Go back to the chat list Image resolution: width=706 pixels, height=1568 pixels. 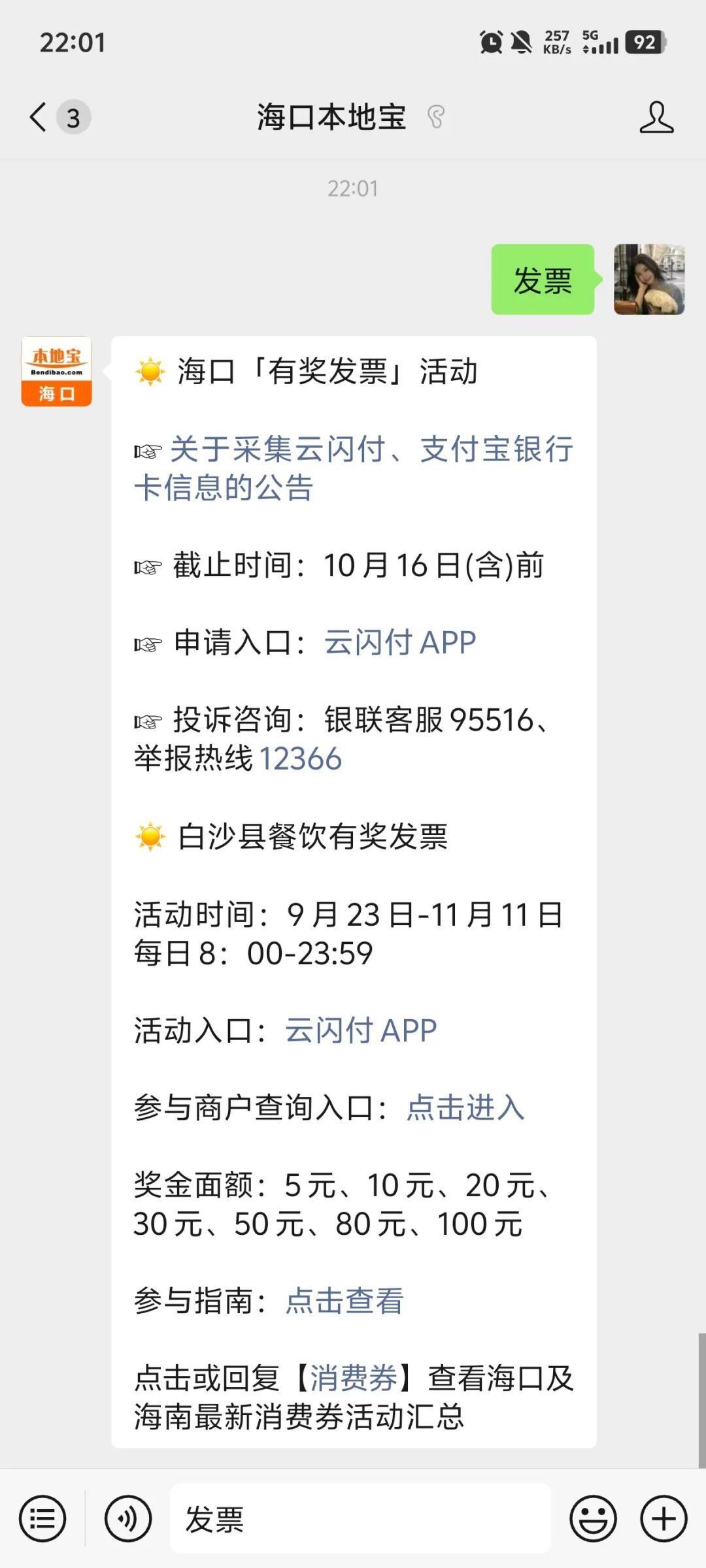point(39,118)
